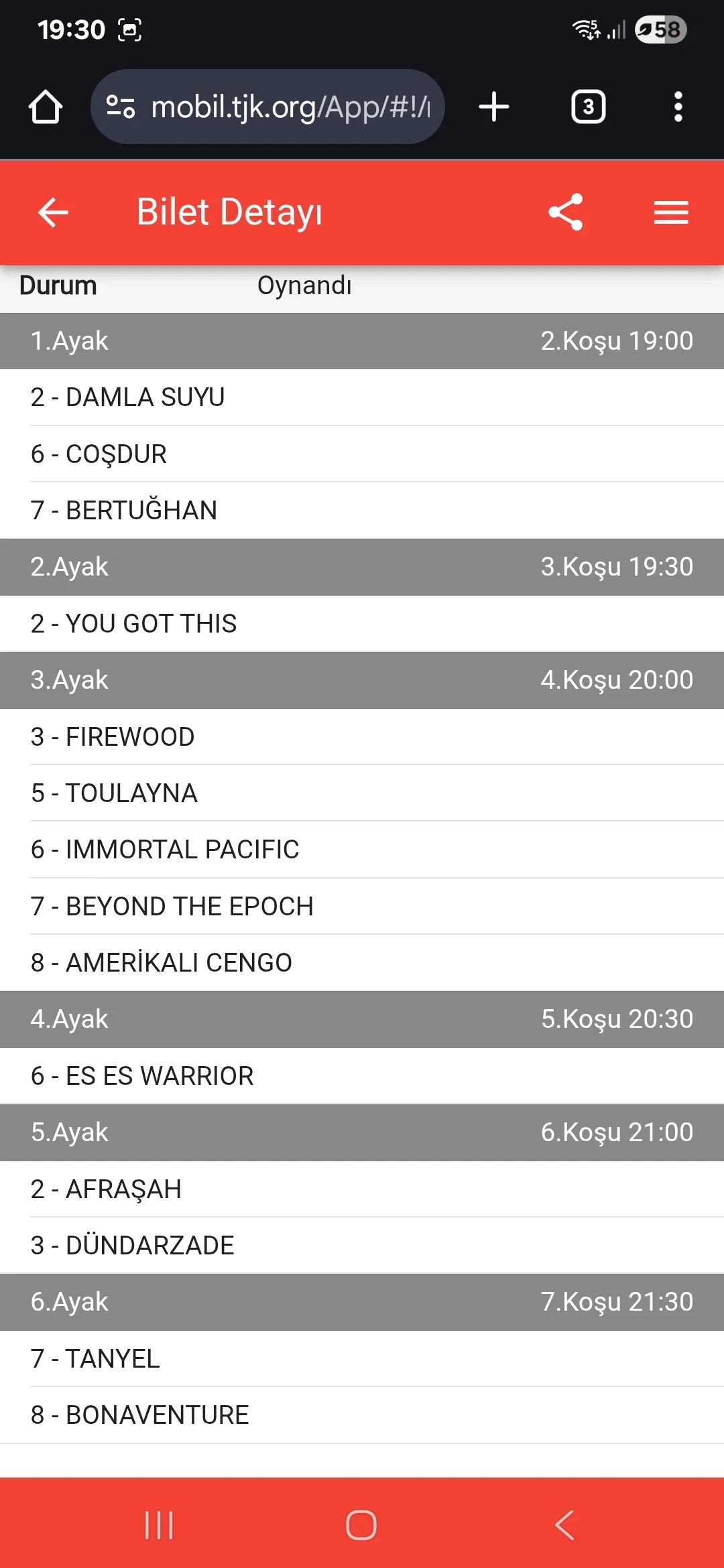The width and height of the screenshot is (724, 1568).
Task: Tap the system back button
Action: pyautogui.click(x=564, y=1525)
